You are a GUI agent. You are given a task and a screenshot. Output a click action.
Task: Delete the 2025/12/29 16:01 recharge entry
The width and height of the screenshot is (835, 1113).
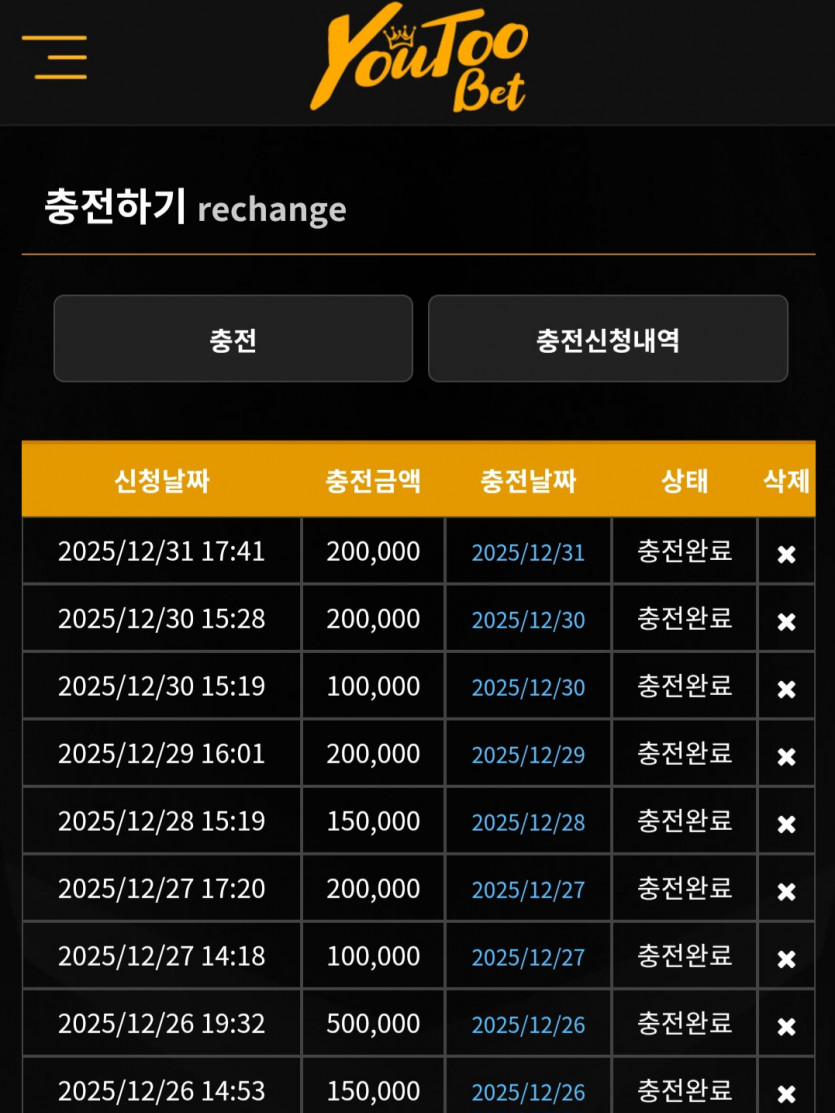pyautogui.click(x=786, y=757)
